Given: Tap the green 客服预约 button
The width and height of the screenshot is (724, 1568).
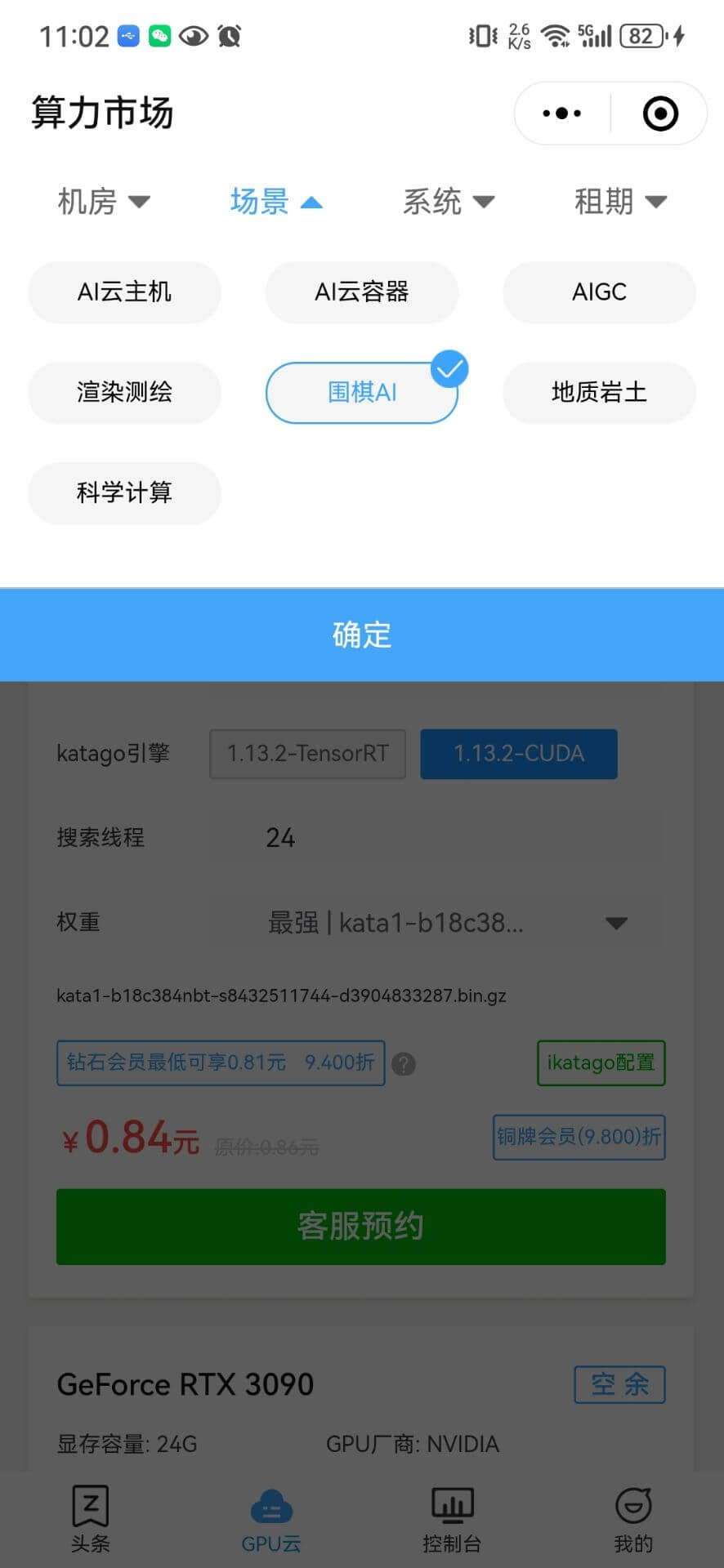Looking at the screenshot, I should [360, 1227].
